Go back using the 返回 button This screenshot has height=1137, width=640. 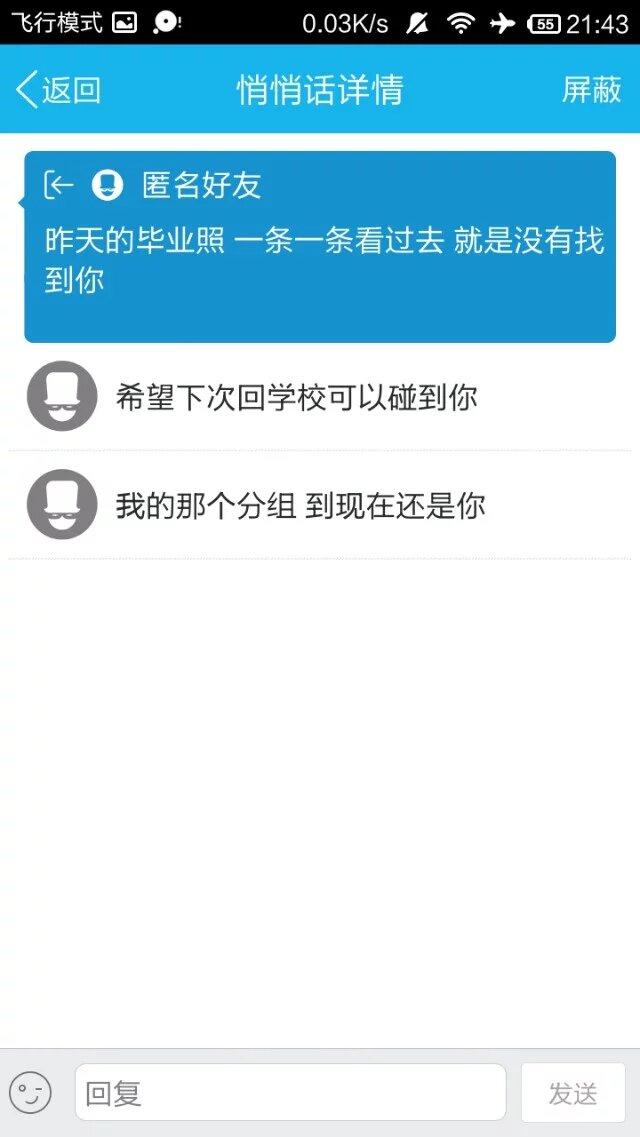pos(59,90)
